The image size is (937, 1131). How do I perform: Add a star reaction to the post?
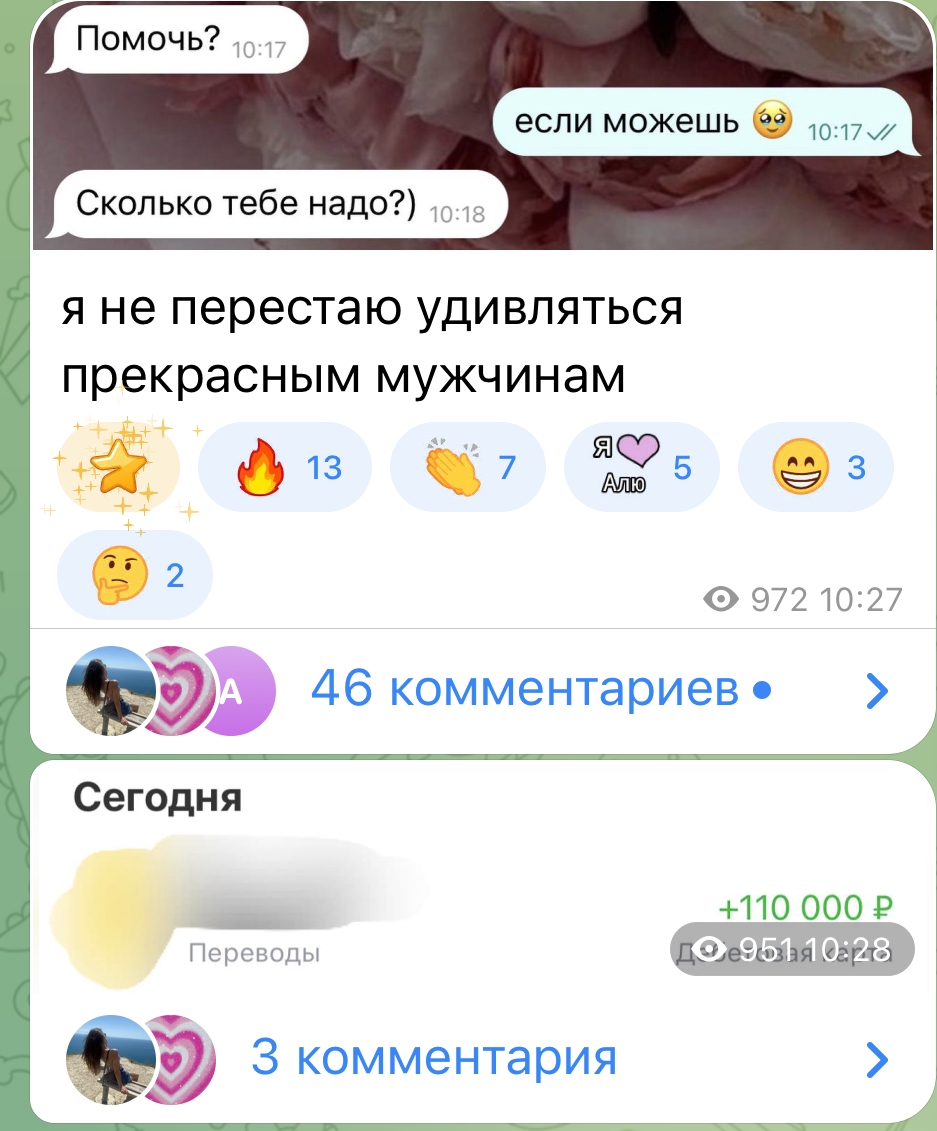click(x=120, y=467)
